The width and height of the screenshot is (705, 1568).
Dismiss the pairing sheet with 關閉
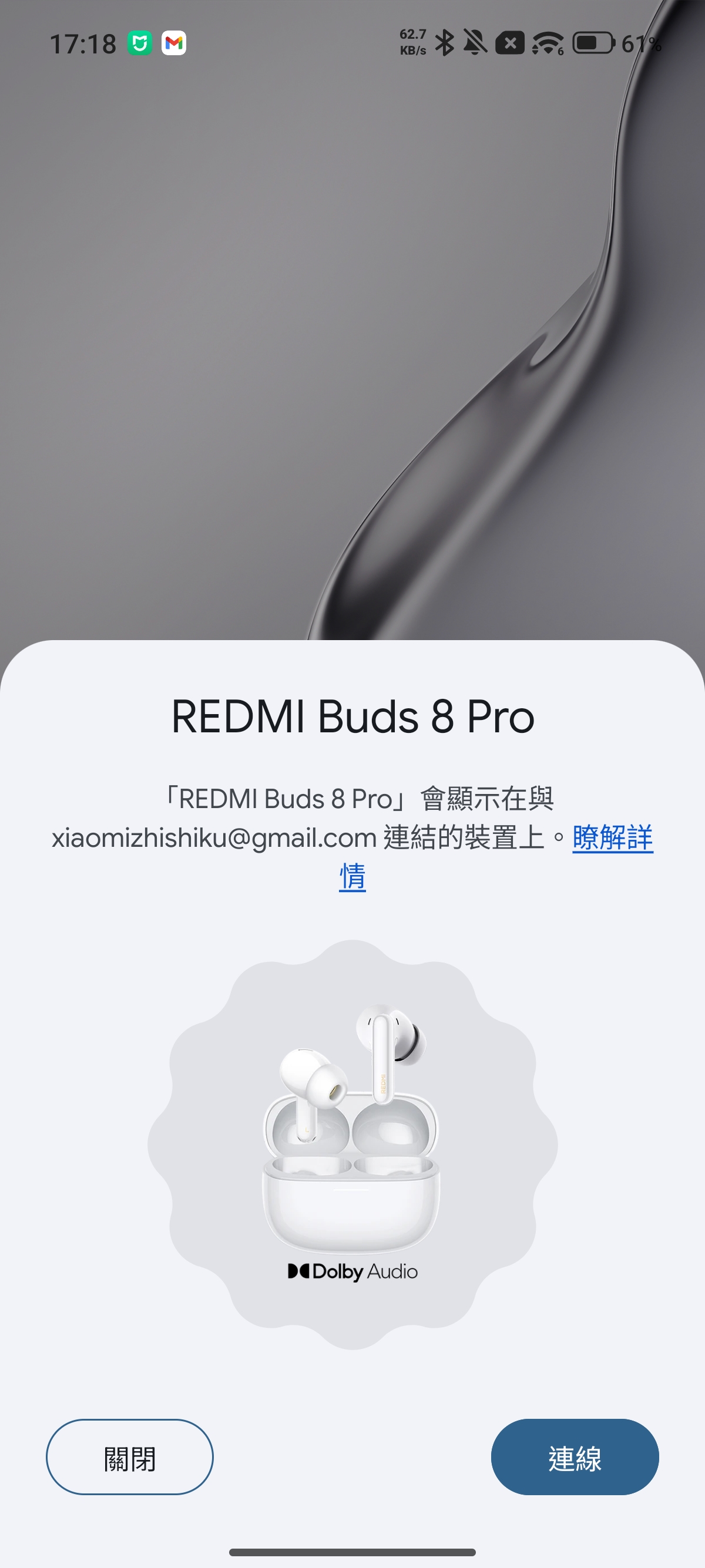coord(130,1456)
